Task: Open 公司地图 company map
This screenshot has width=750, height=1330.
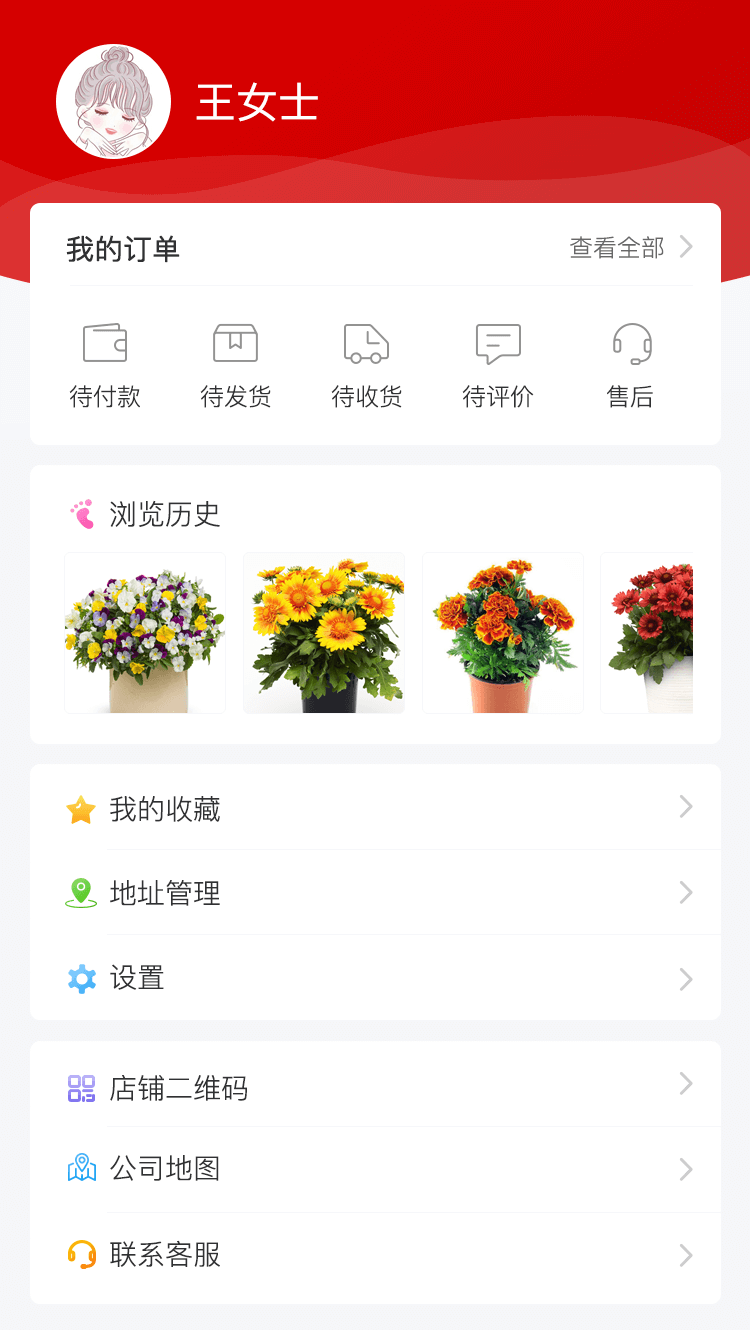Action: (375, 1168)
